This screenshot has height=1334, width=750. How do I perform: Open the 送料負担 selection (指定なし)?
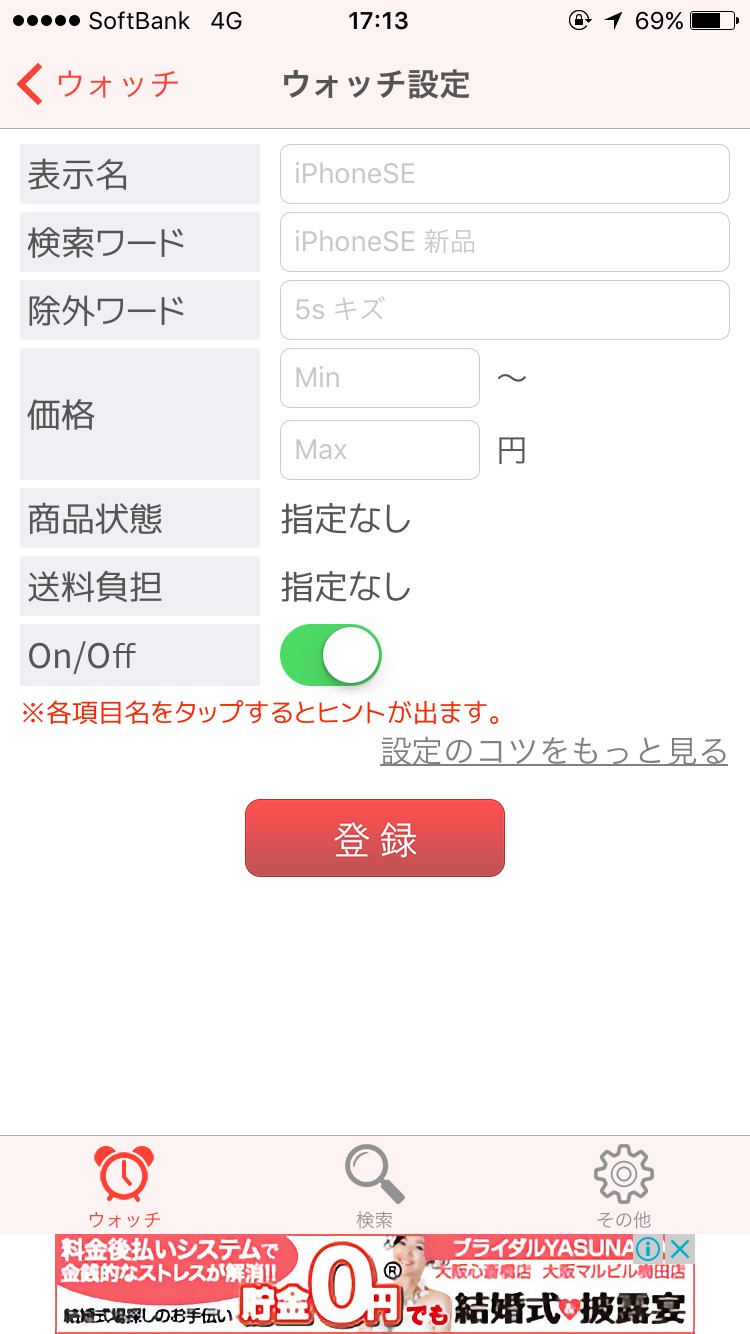(x=346, y=587)
